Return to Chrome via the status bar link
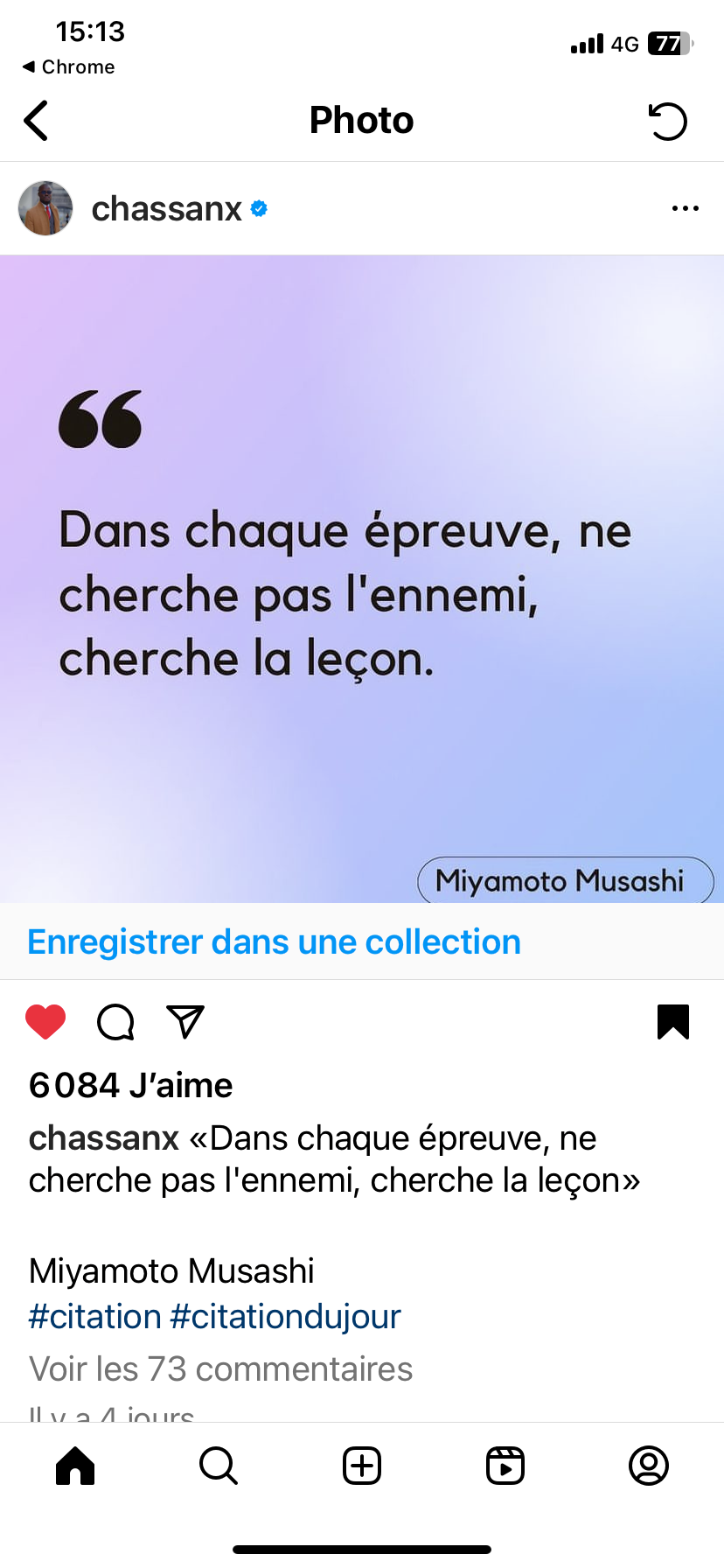 (x=68, y=66)
